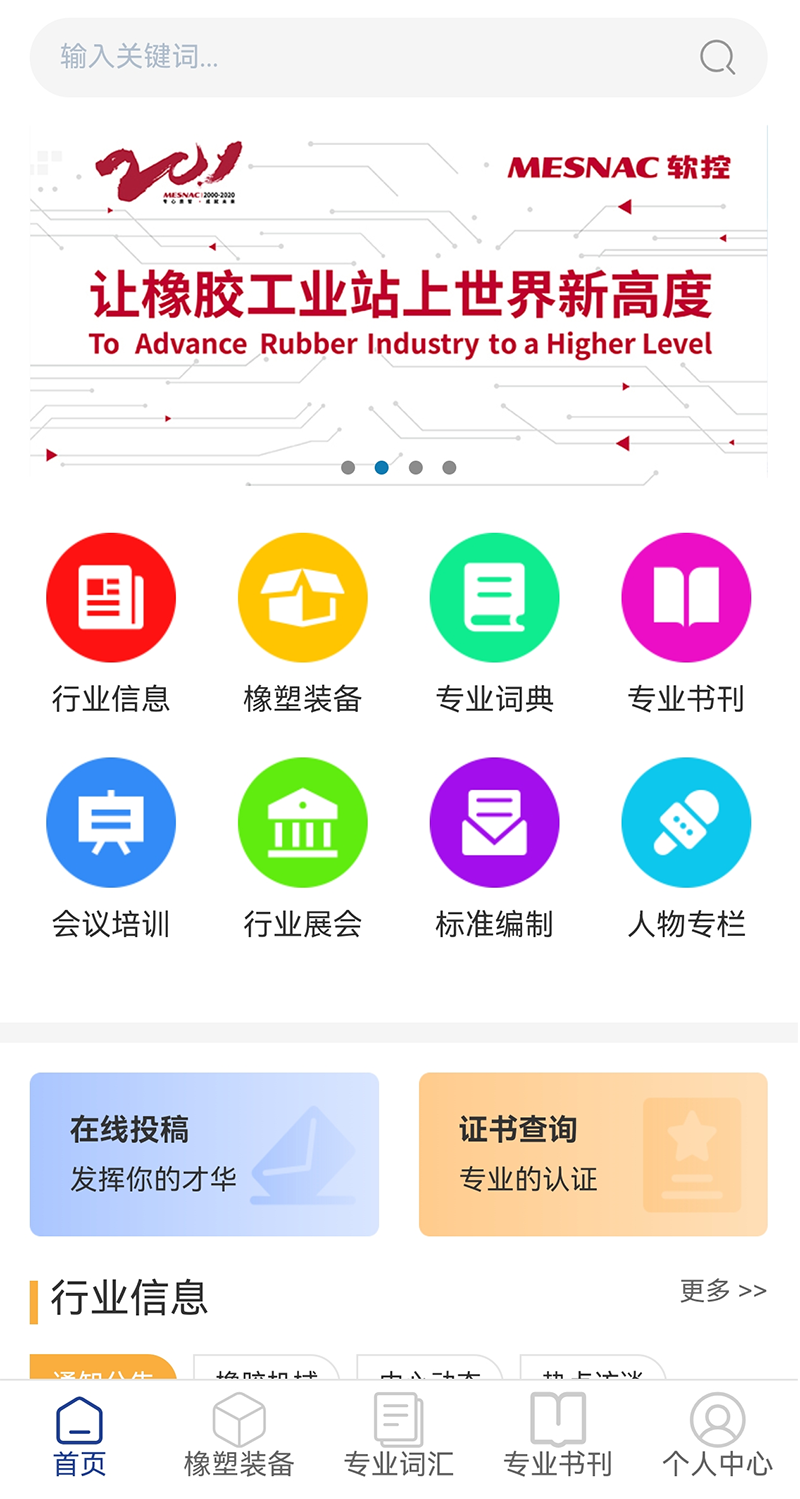
Task: Go to 个人中心 tab
Action: pyautogui.click(x=718, y=1437)
